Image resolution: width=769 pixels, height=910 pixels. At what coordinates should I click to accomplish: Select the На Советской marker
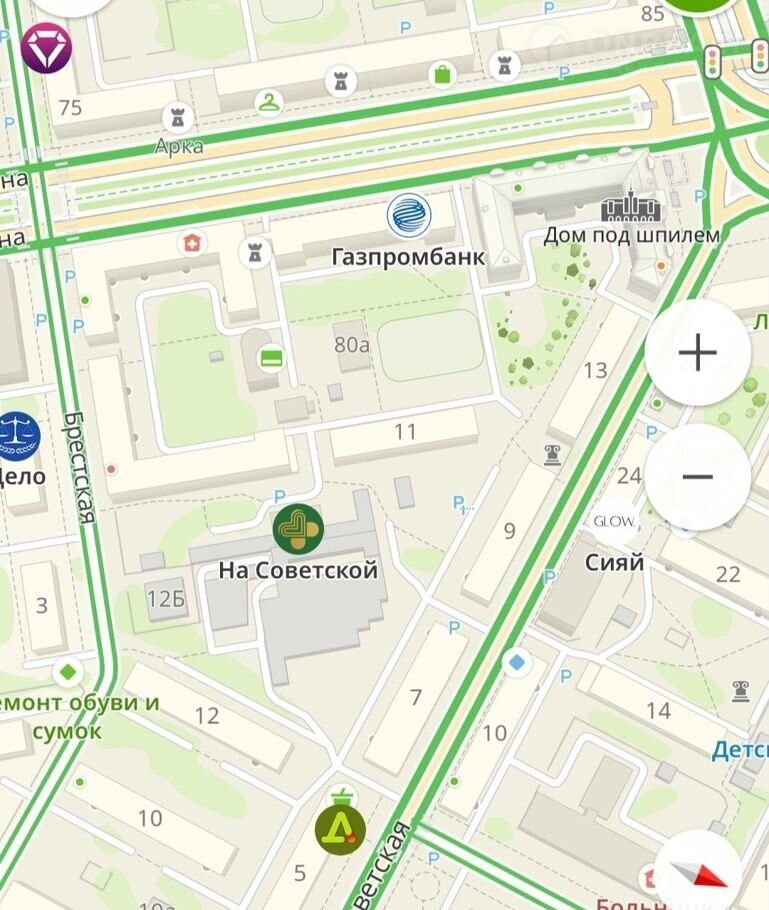(298, 530)
